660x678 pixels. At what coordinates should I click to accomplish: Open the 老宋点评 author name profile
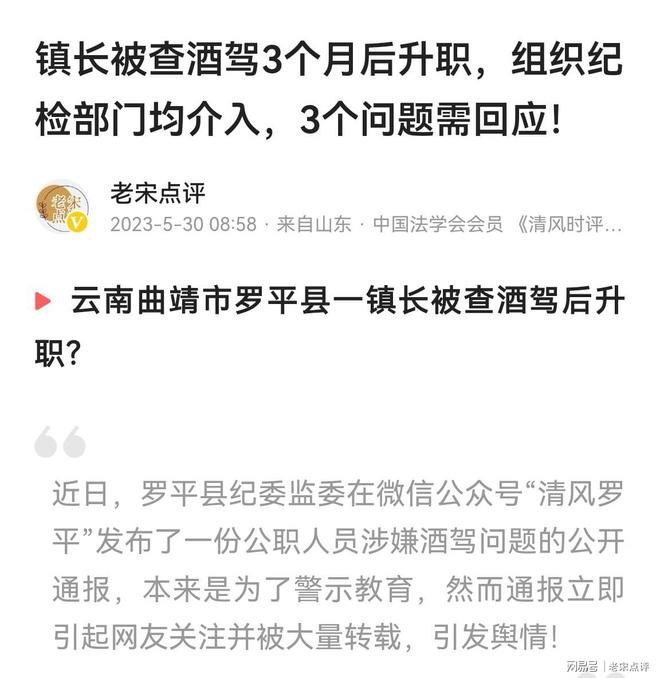tap(158, 192)
